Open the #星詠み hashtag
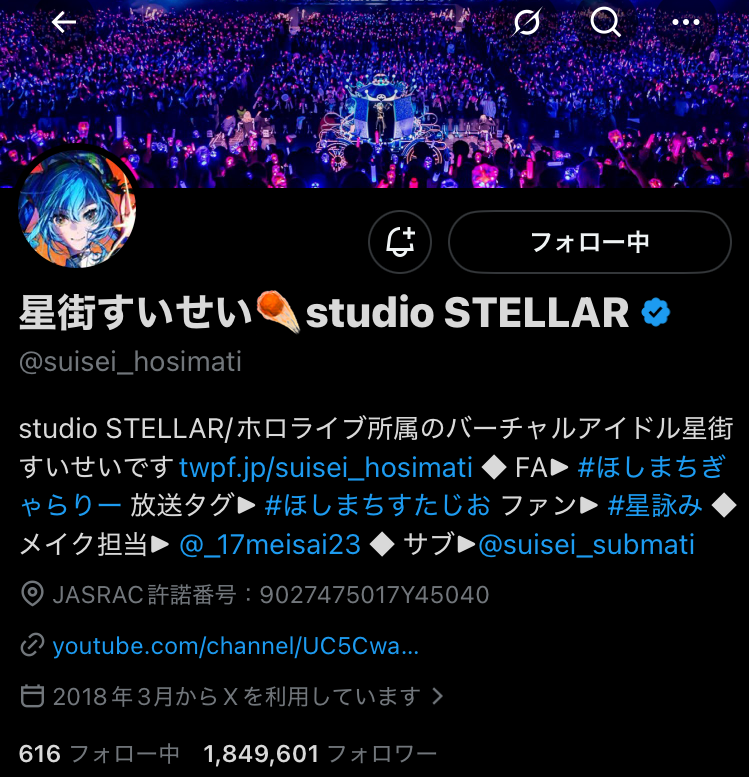Viewport: 749px width, 777px height. coord(655,506)
